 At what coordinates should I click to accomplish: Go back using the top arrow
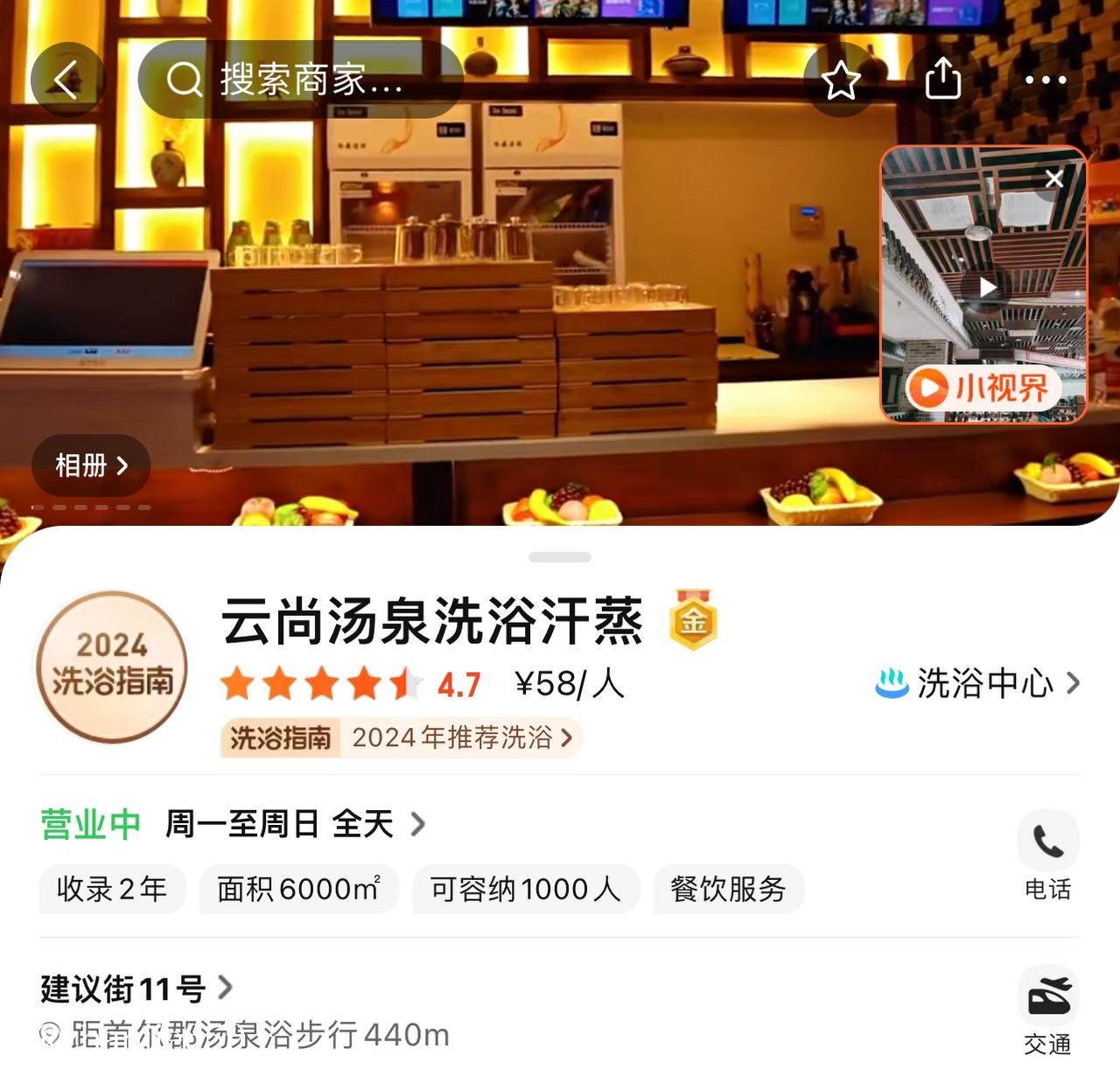pos(67,80)
